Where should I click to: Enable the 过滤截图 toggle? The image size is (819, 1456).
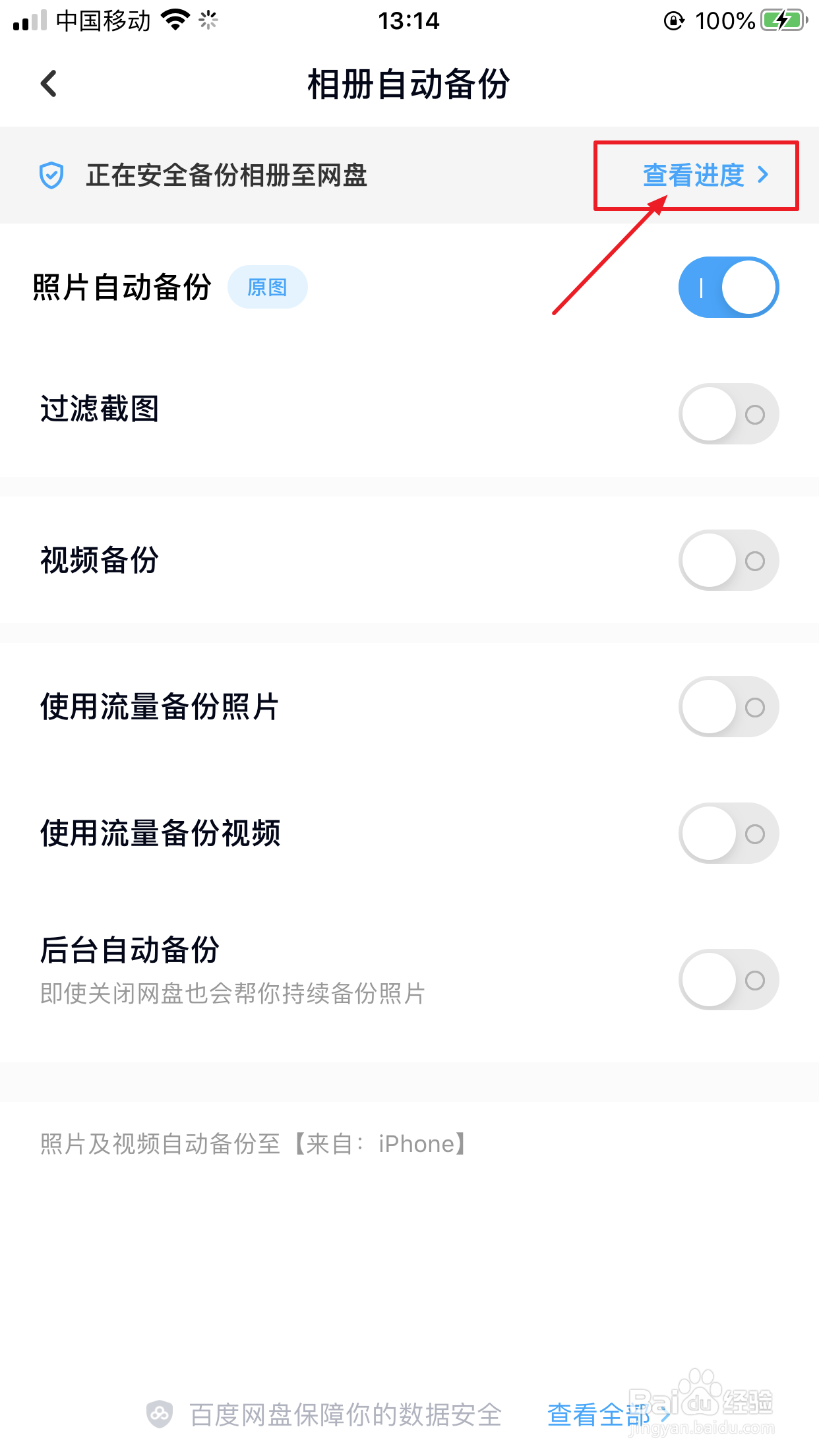(x=728, y=413)
